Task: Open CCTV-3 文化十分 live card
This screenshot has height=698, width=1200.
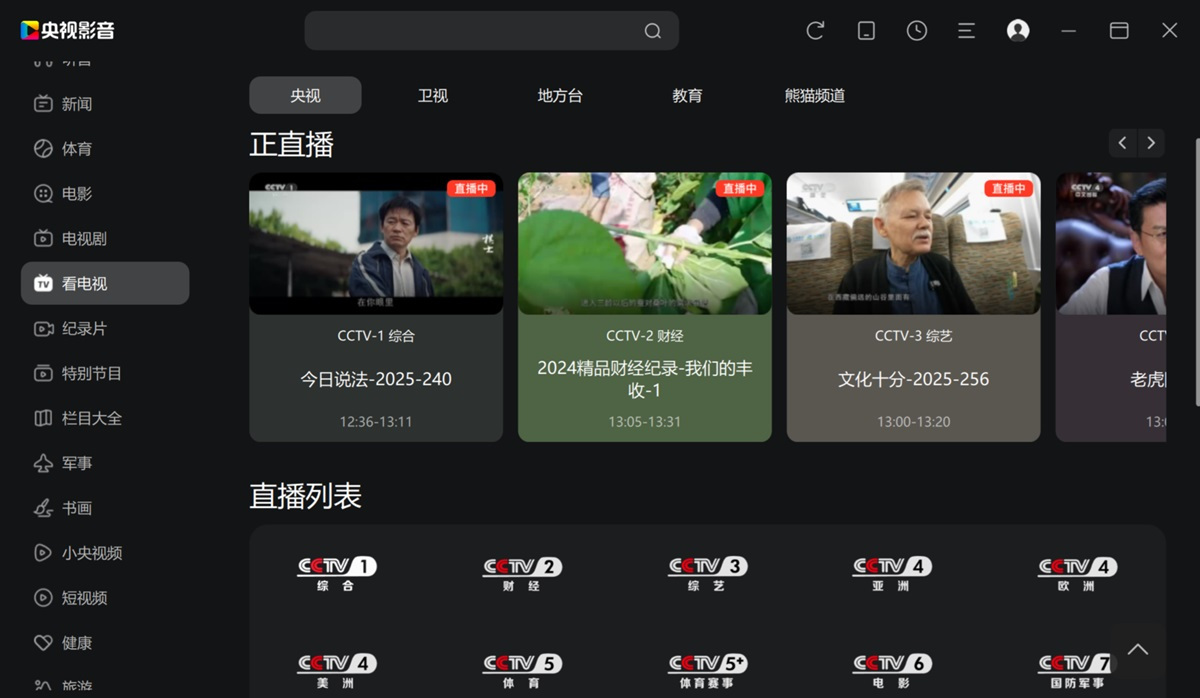Action: click(x=913, y=306)
